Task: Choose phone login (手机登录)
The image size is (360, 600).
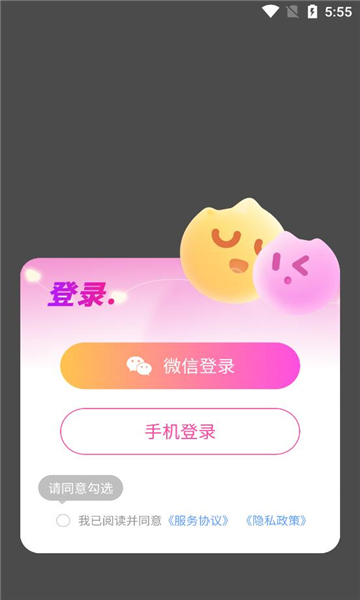Action: [180, 432]
